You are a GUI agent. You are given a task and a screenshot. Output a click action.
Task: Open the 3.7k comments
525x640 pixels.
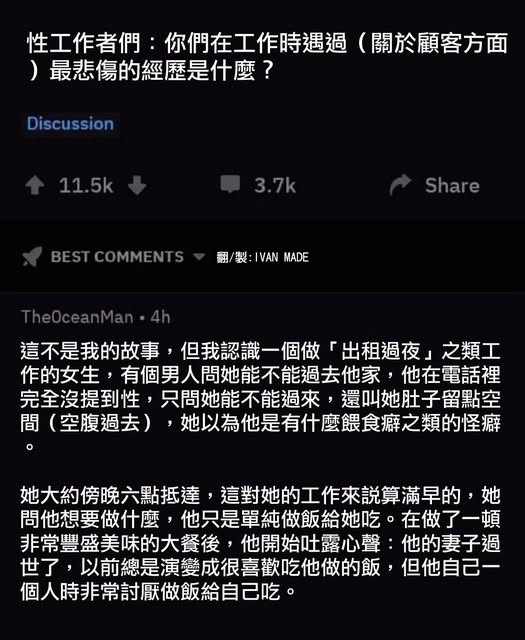[258, 185]
